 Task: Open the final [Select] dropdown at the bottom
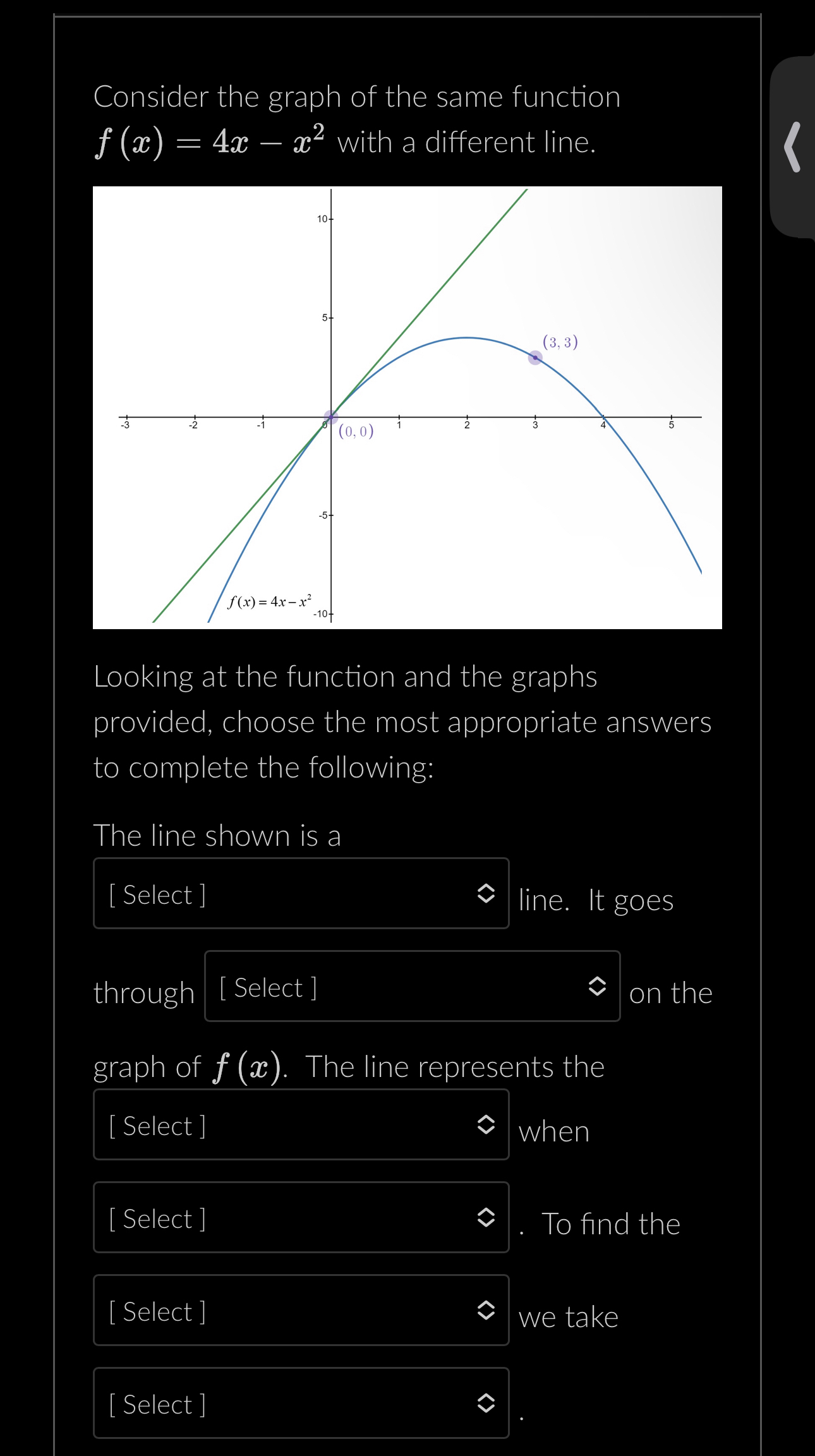301,1404
